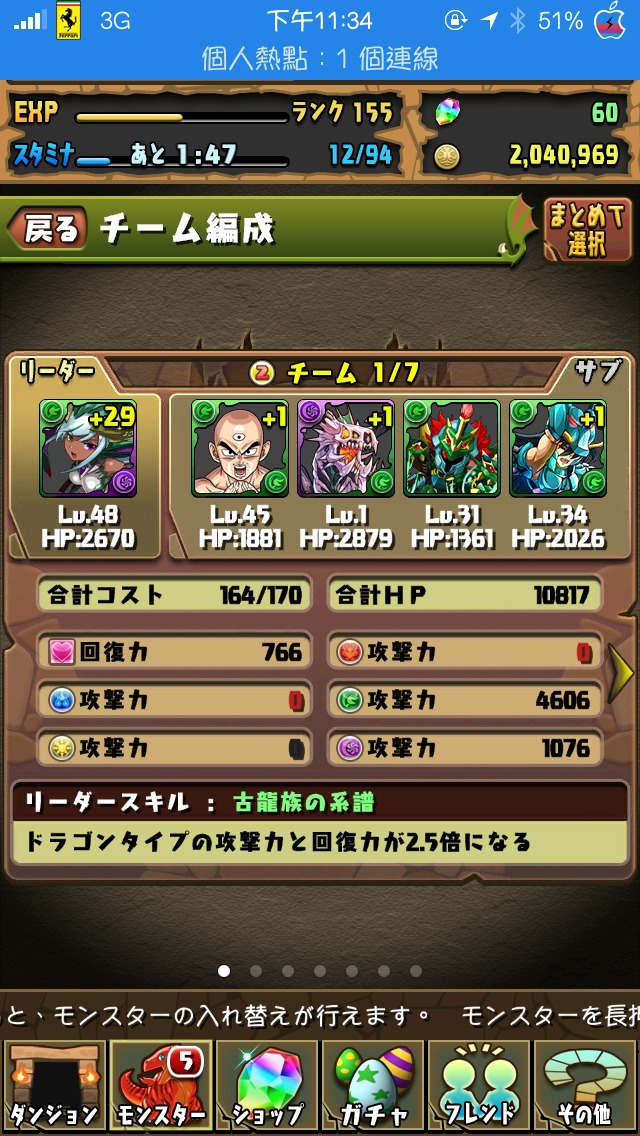Select the Lv.45 three-eyed bald sub monster

tap(240, 448)
